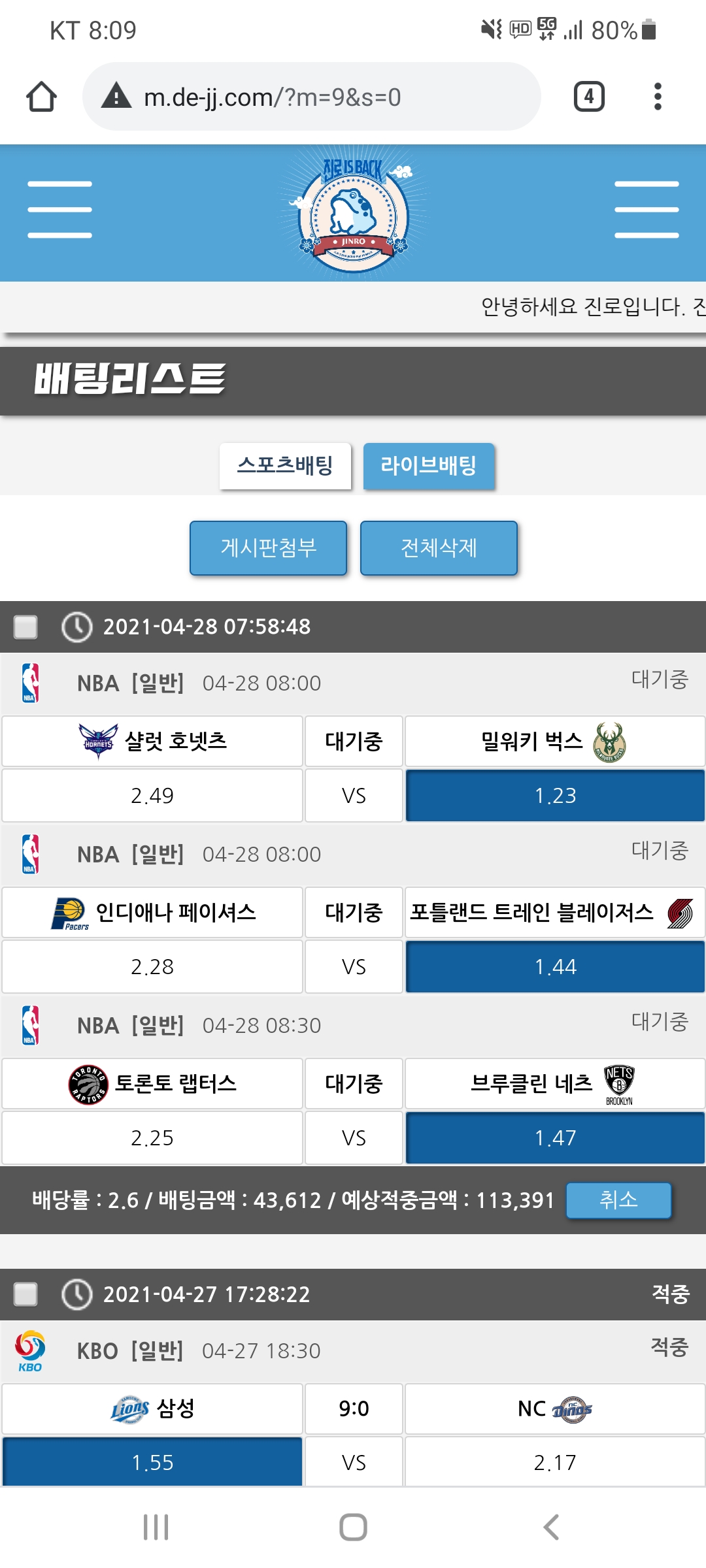Open the right hamburger menu
The height and width of the screenshot is (1568, 706).
click(x=646, y=210)
